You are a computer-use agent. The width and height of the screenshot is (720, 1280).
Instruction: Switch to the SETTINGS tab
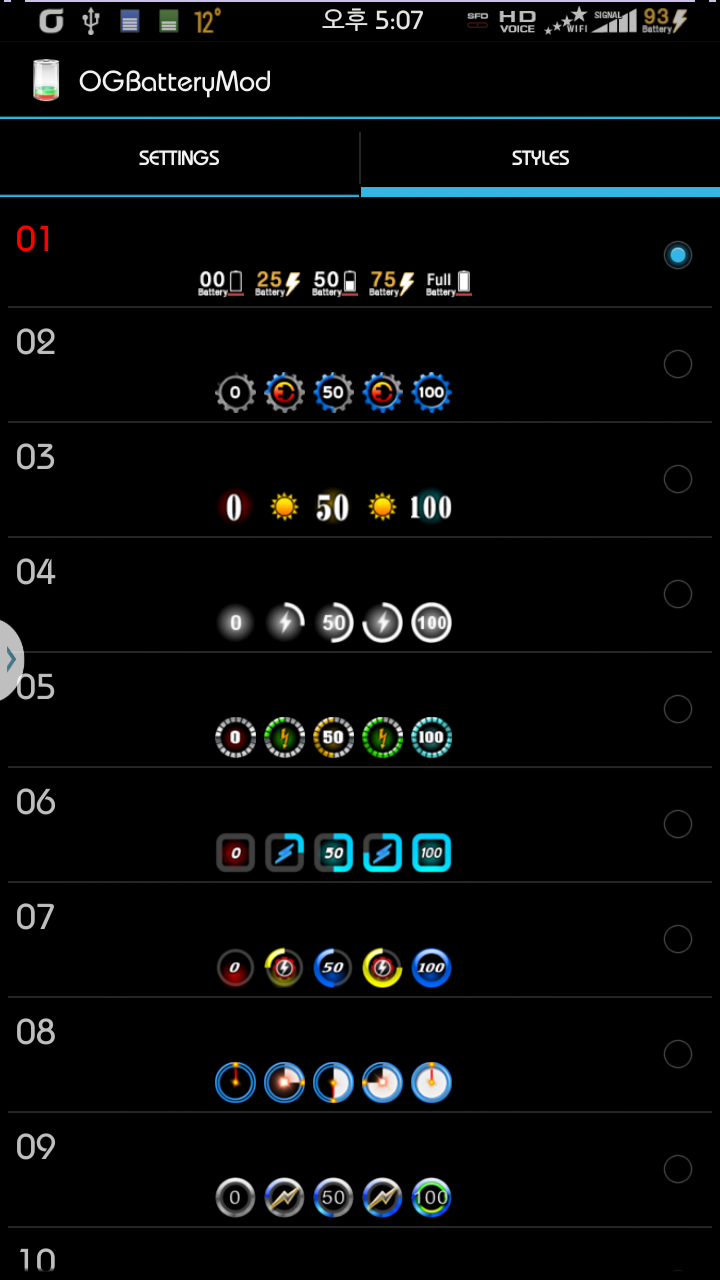[179, 158]
